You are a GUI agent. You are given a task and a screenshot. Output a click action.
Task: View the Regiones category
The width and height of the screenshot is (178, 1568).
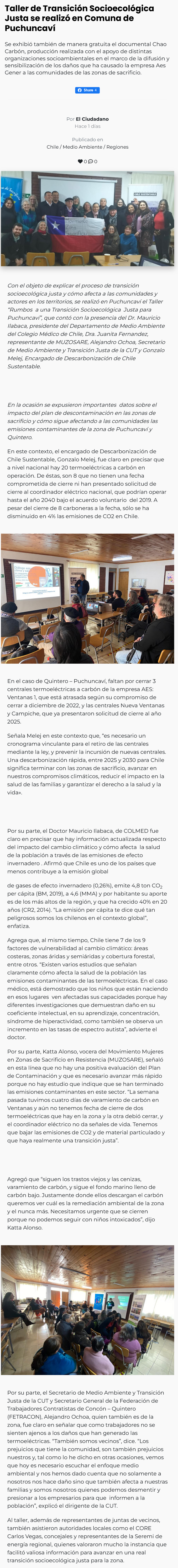click(x=117, y=147)
